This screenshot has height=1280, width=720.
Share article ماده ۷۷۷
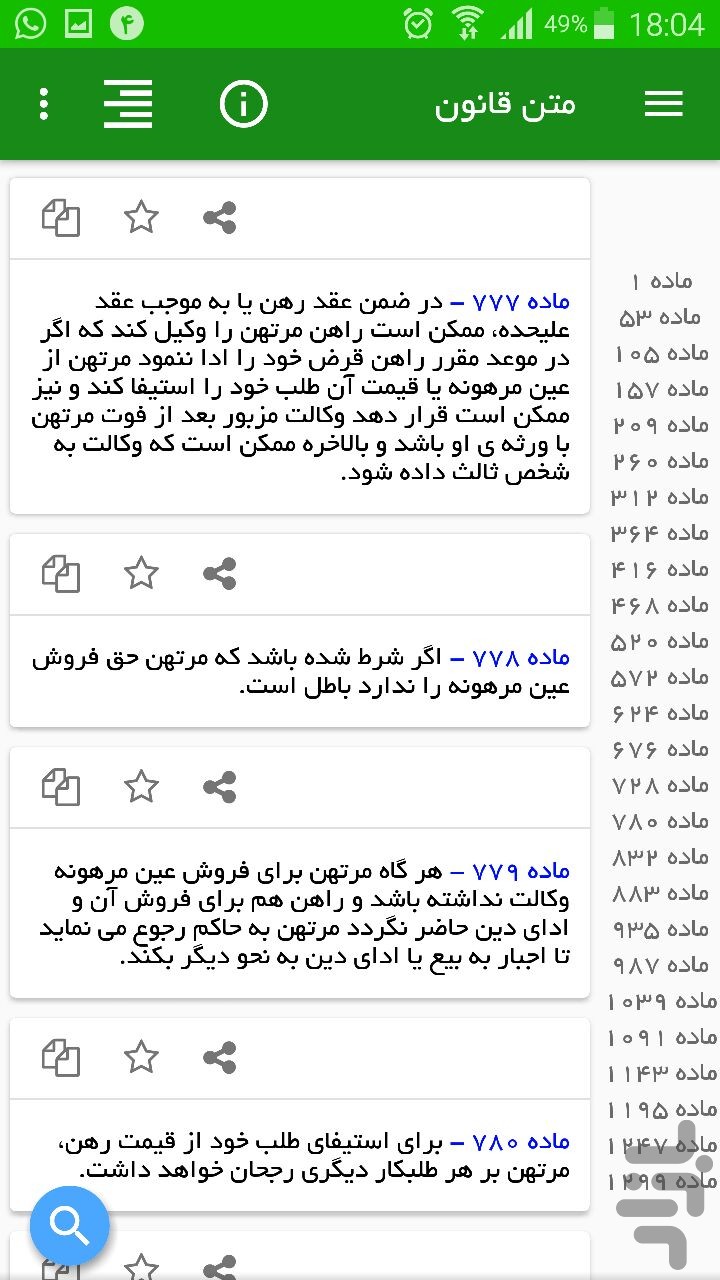220,217
